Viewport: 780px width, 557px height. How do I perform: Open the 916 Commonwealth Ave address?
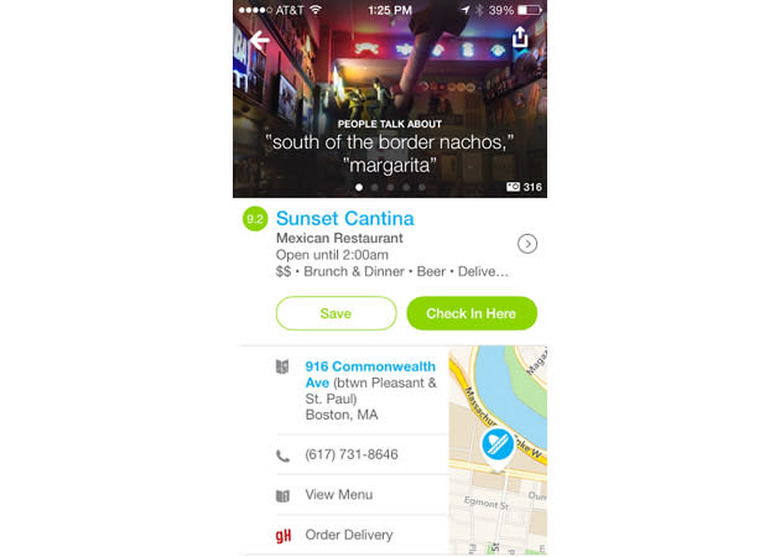(x=370, y=374)
